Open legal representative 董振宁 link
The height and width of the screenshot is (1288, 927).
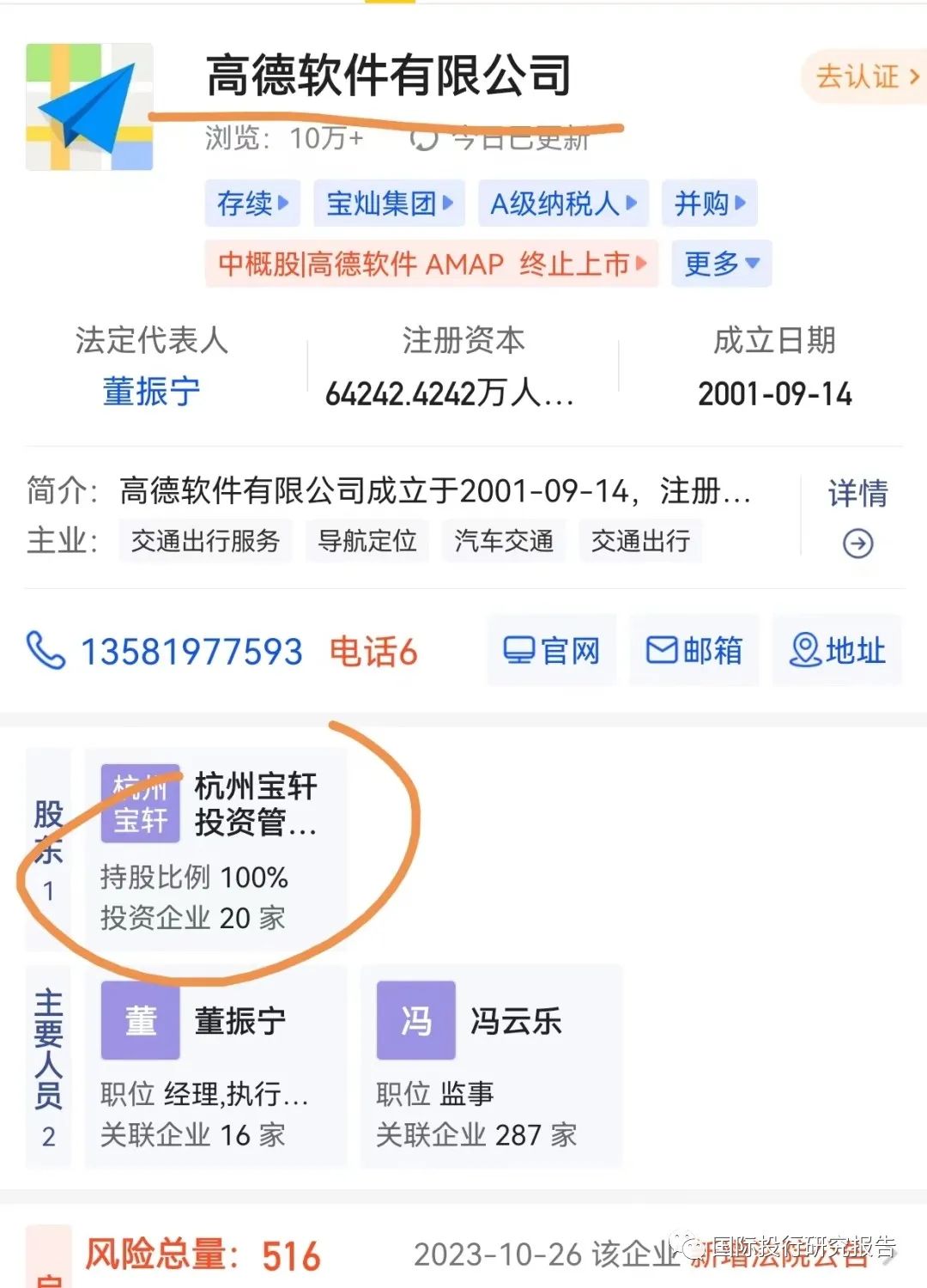[151, 392]
